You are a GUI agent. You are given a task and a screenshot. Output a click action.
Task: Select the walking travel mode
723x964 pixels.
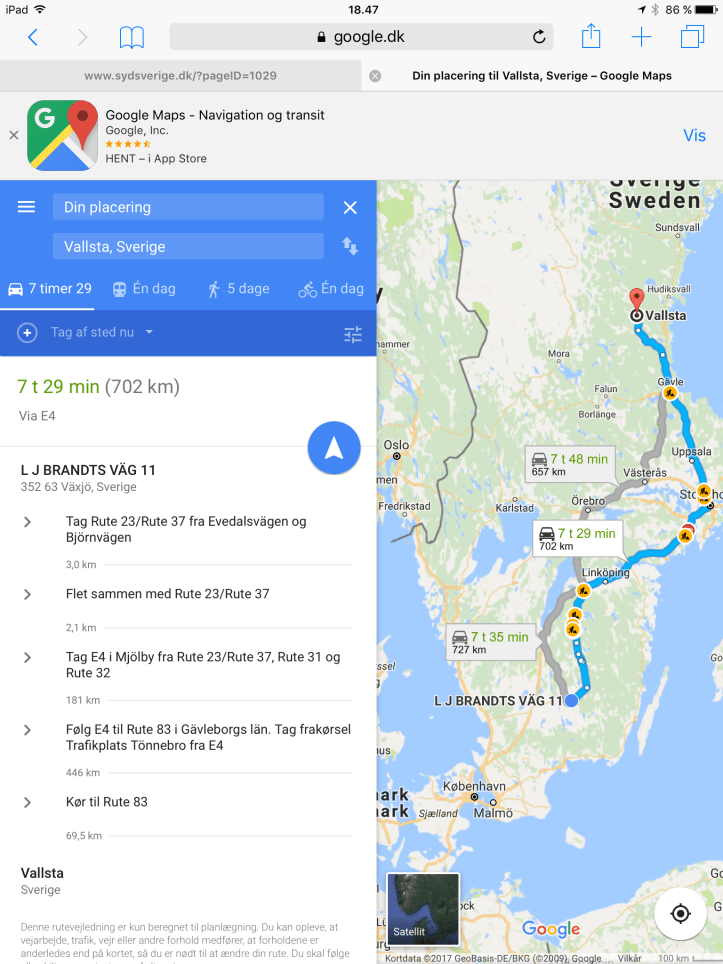tap(238, 289)
